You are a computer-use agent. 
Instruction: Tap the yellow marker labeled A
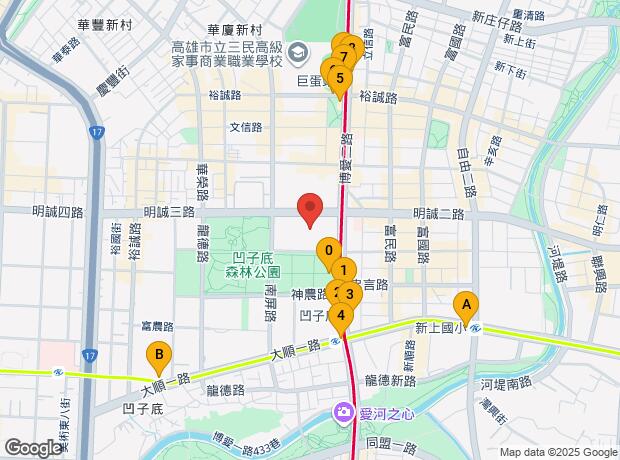[465, 304]
